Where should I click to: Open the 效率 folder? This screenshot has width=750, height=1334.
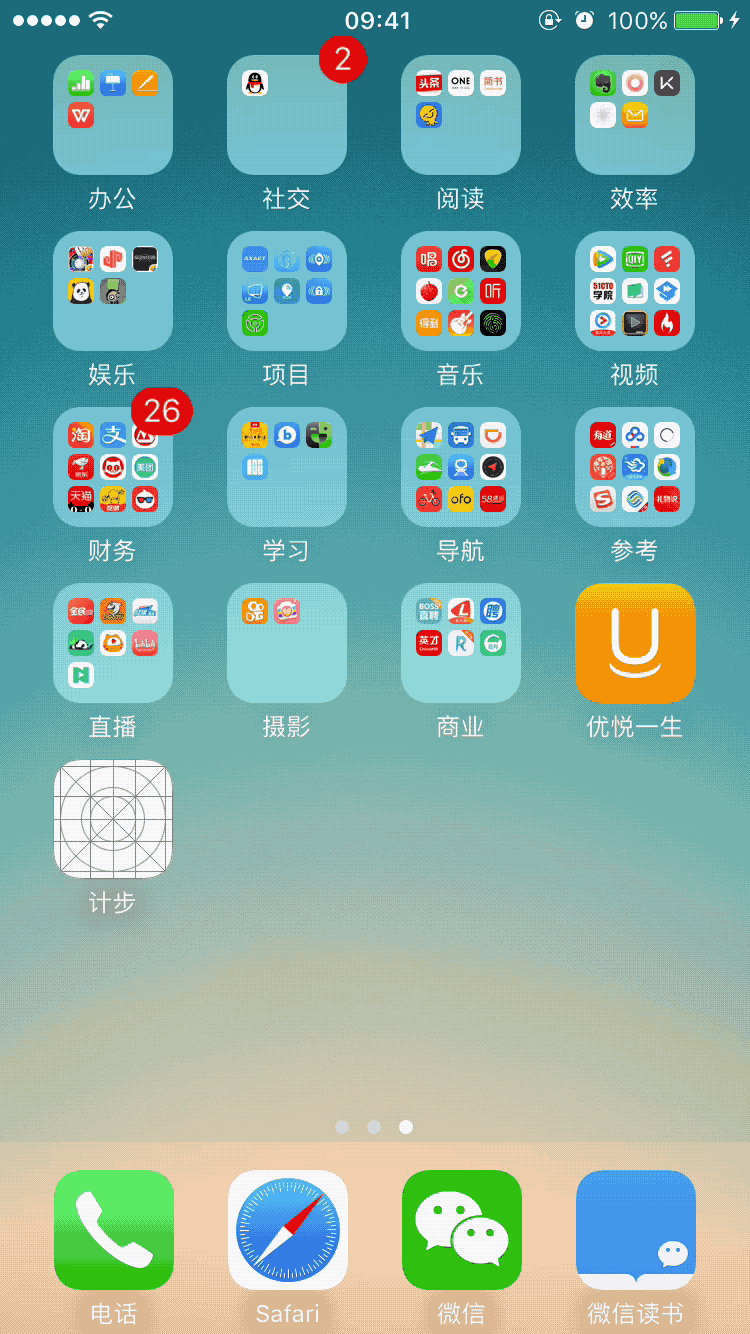coord(635,115)
